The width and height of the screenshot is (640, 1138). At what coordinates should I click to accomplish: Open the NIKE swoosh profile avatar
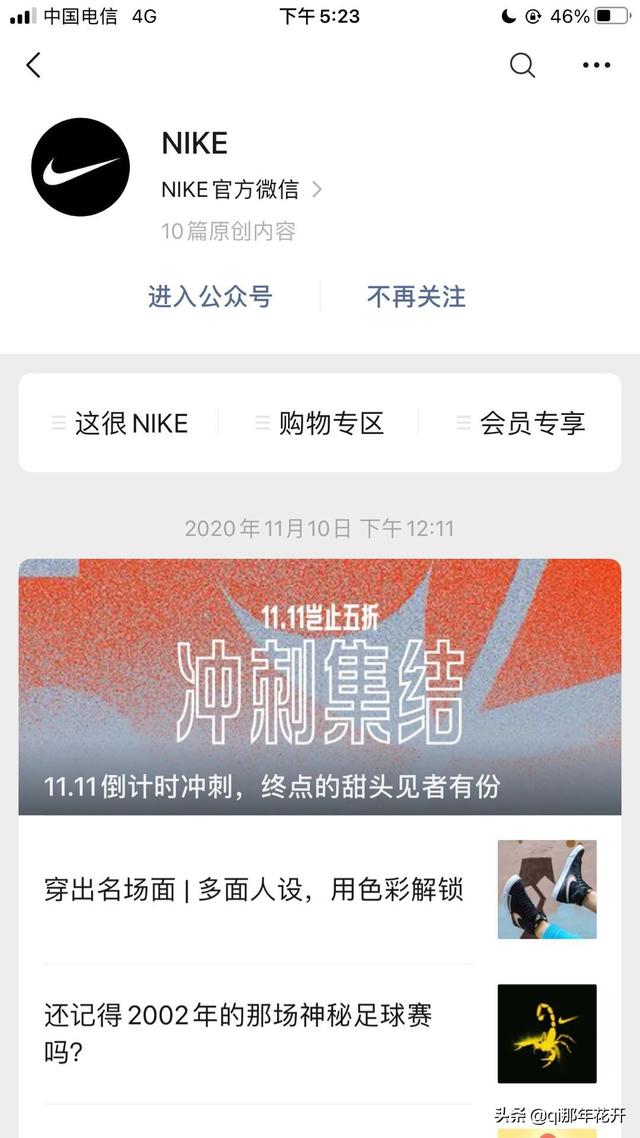(x=80, y=167)
